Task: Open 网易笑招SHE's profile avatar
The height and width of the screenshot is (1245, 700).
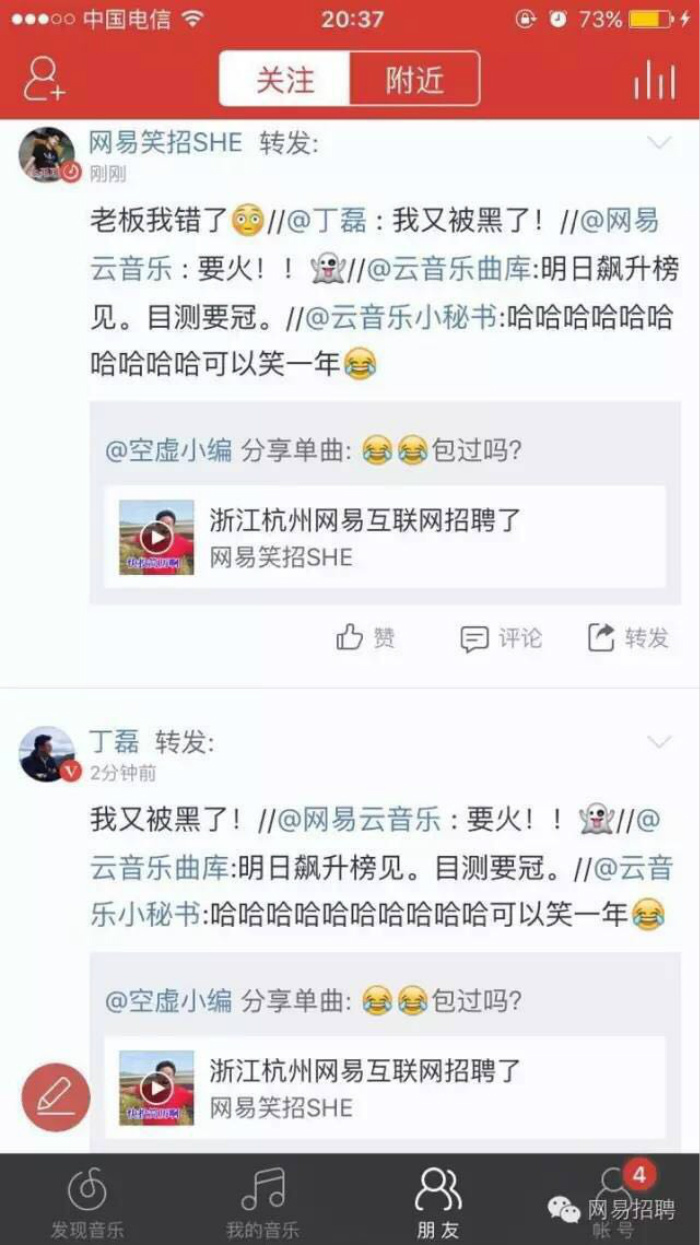Action: coord(47,155)
